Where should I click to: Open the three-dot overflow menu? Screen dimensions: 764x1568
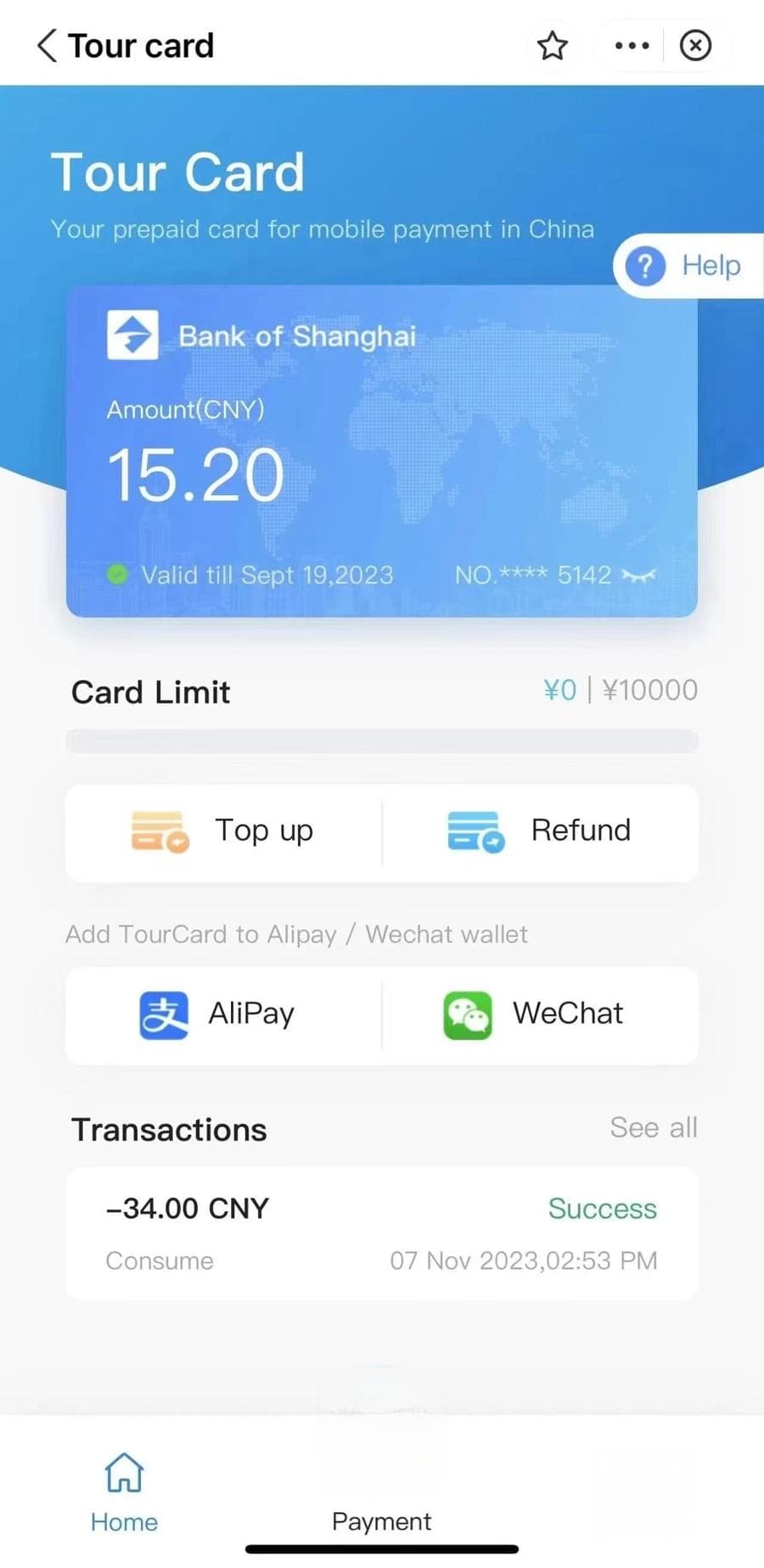[632, 46]
